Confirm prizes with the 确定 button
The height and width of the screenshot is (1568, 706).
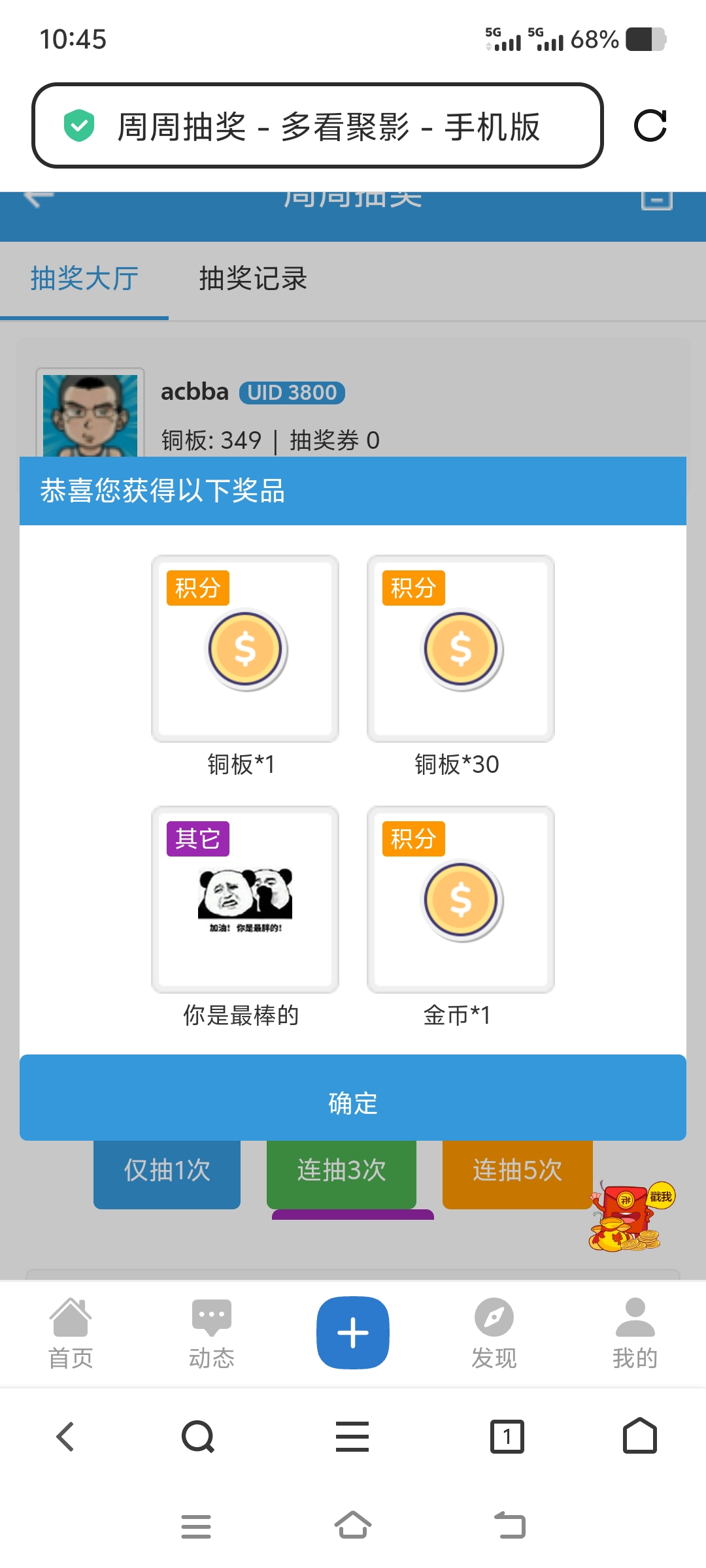[352, 1103]
